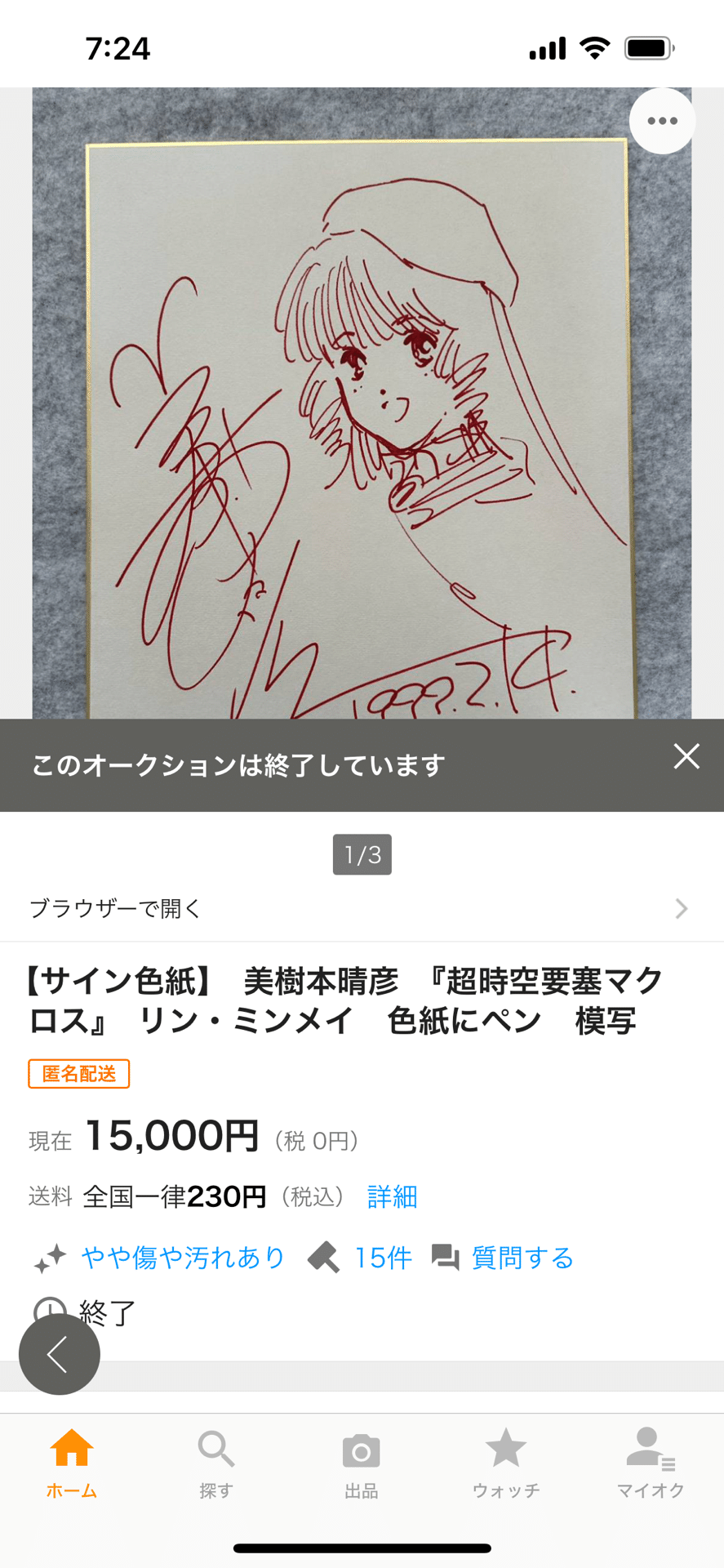724x1568 pixels.
Task: Tap the 1/3 image counter
Action: [362, 854]
